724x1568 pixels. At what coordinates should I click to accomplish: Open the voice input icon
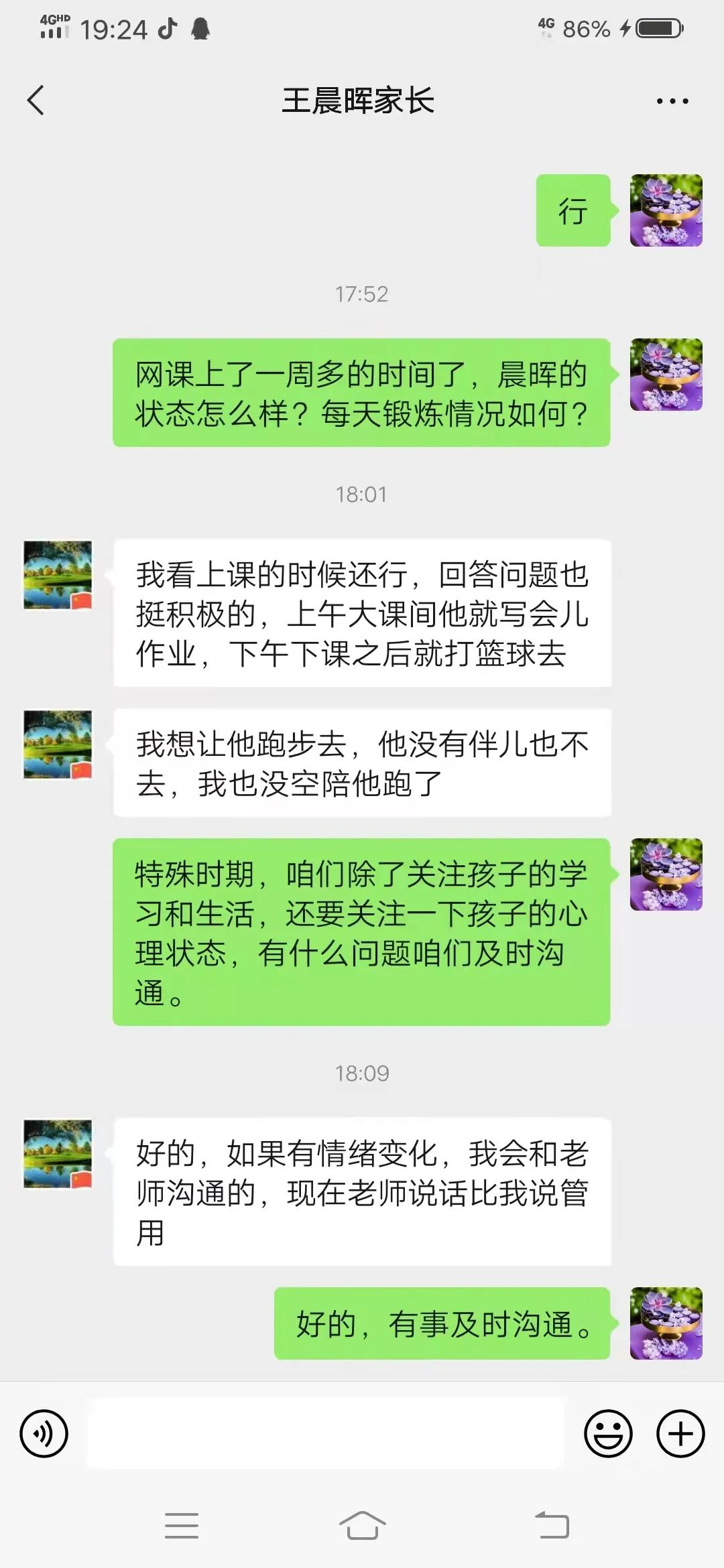point(45,1431)
